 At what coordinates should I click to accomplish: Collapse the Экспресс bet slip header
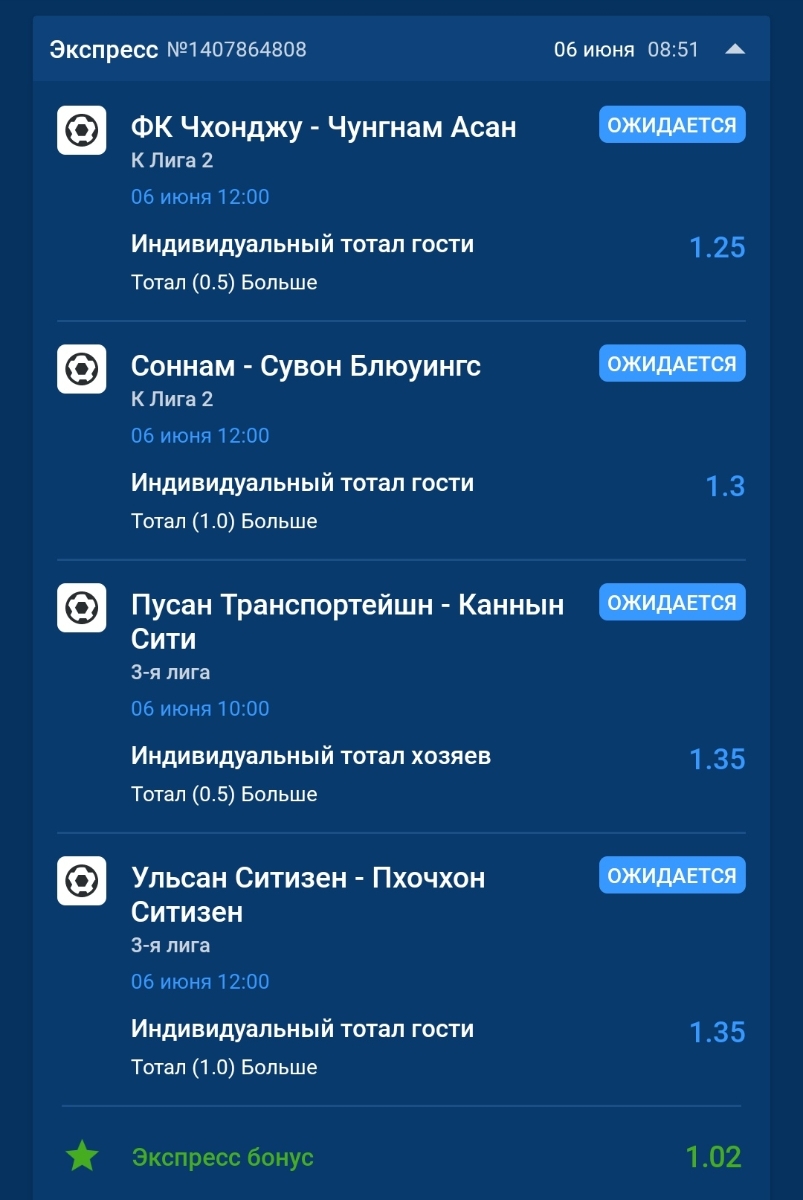pos(735,49)
